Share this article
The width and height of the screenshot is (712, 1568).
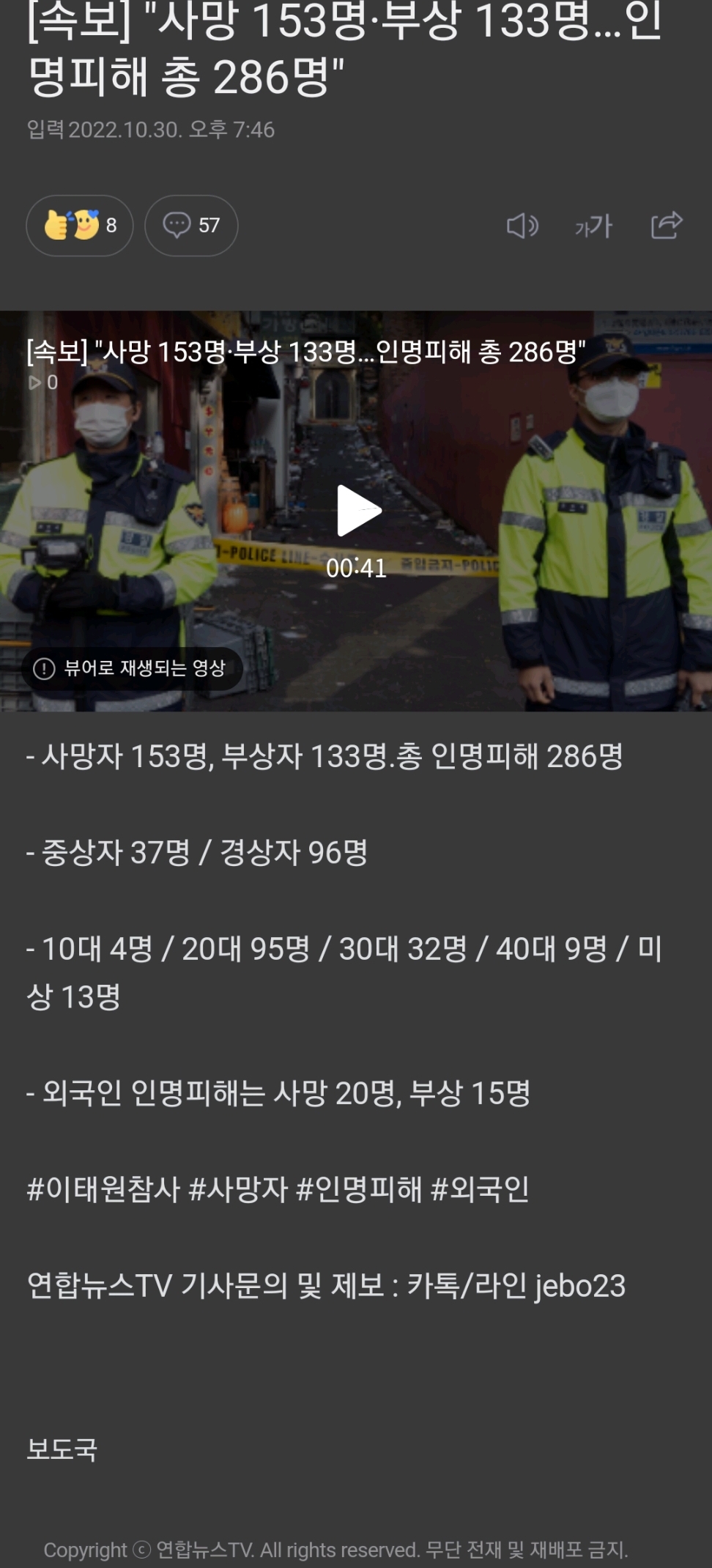coord(667,225)
